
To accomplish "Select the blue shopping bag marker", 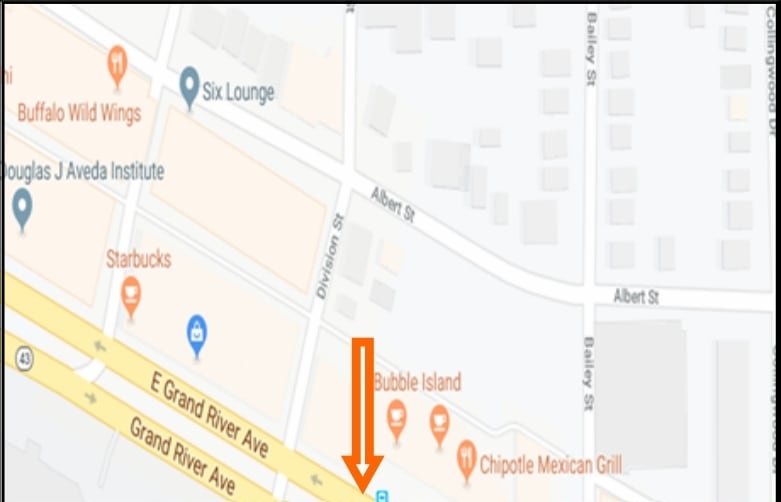I will pos(198,332).
